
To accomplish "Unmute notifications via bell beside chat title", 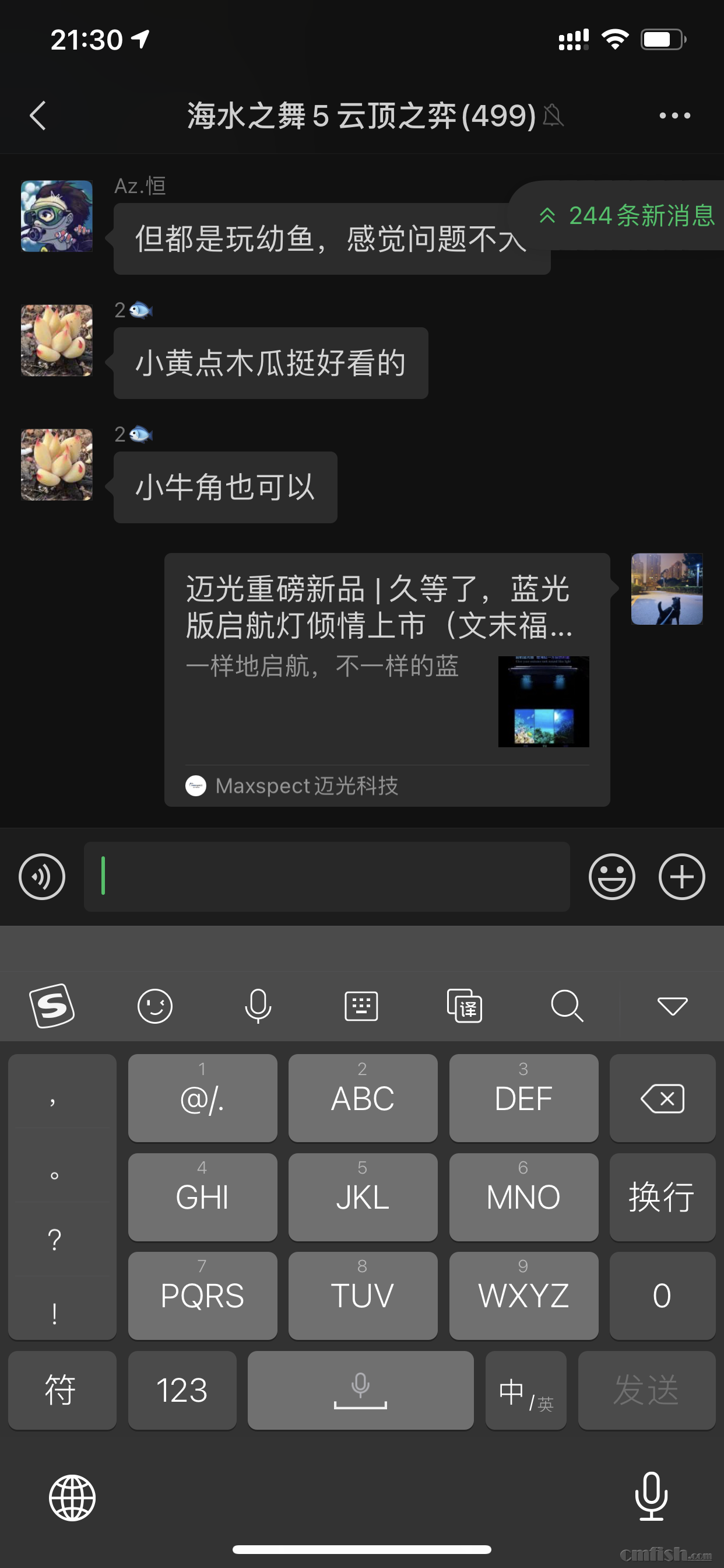I will pos(553,116).
